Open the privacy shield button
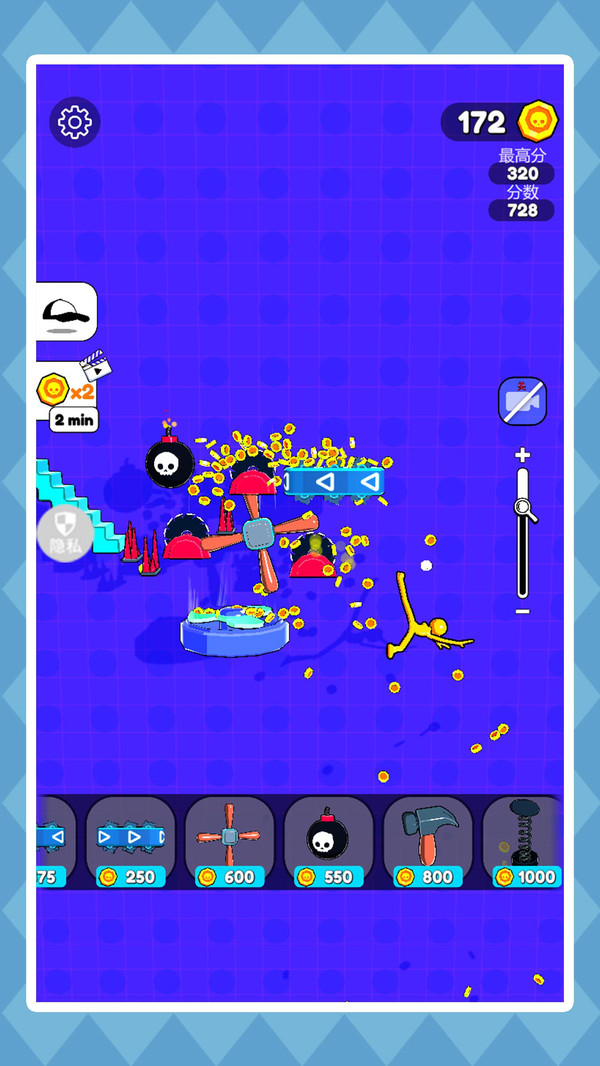 [65, 532]
